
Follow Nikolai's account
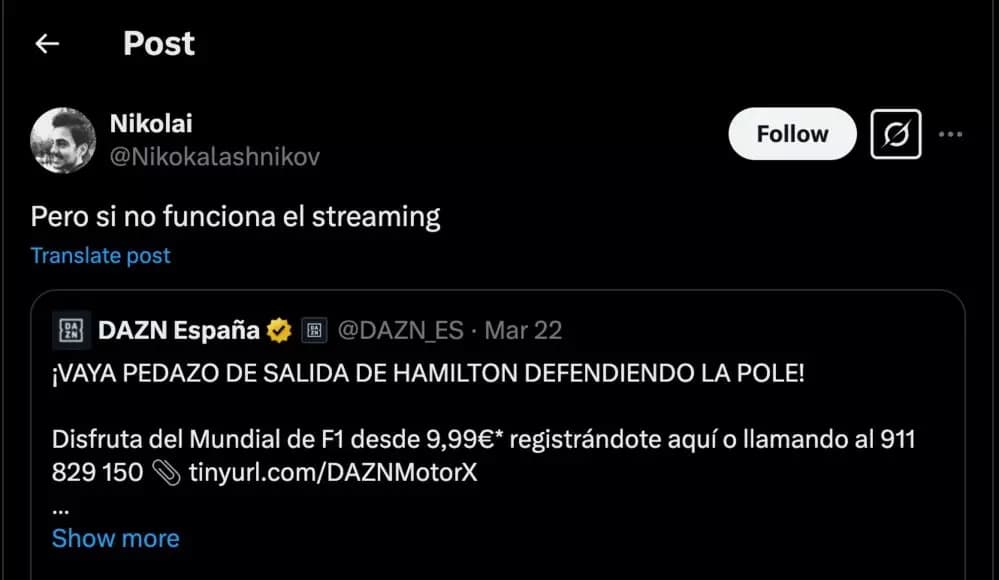pos(792,134)
